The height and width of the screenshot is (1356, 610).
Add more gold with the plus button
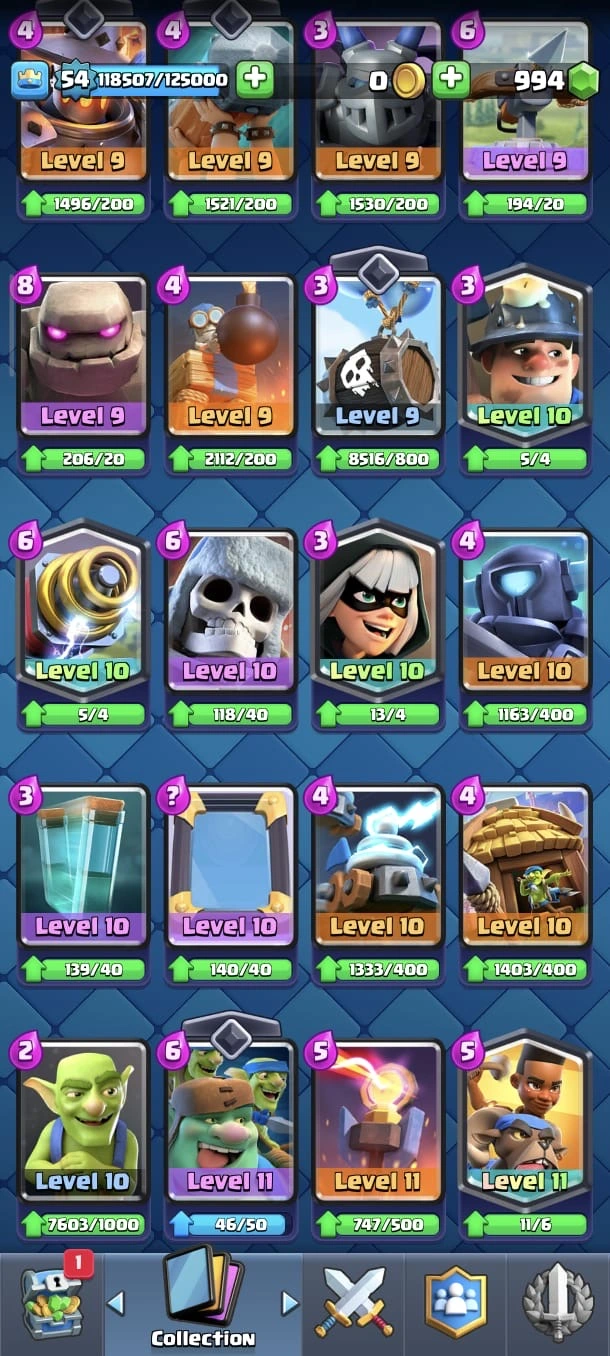(451, 80)
